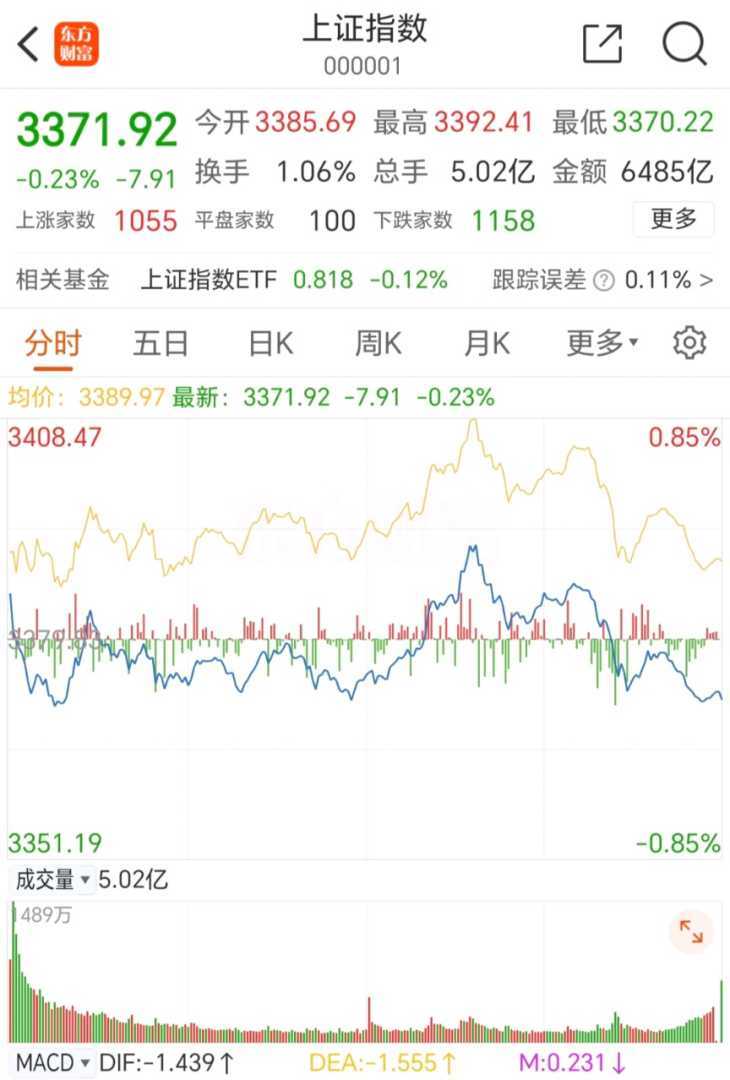Open chart settings gear

(x=689, y=344)
